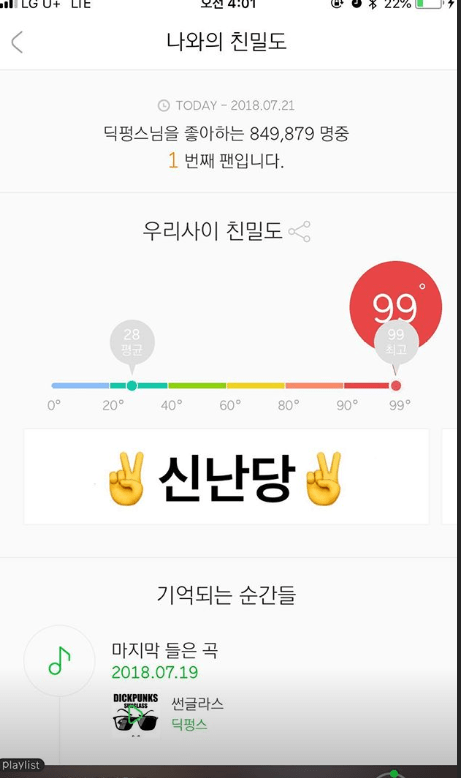
Task: Go back from the 나와의 친밀도 page
Action: point(17,42)
